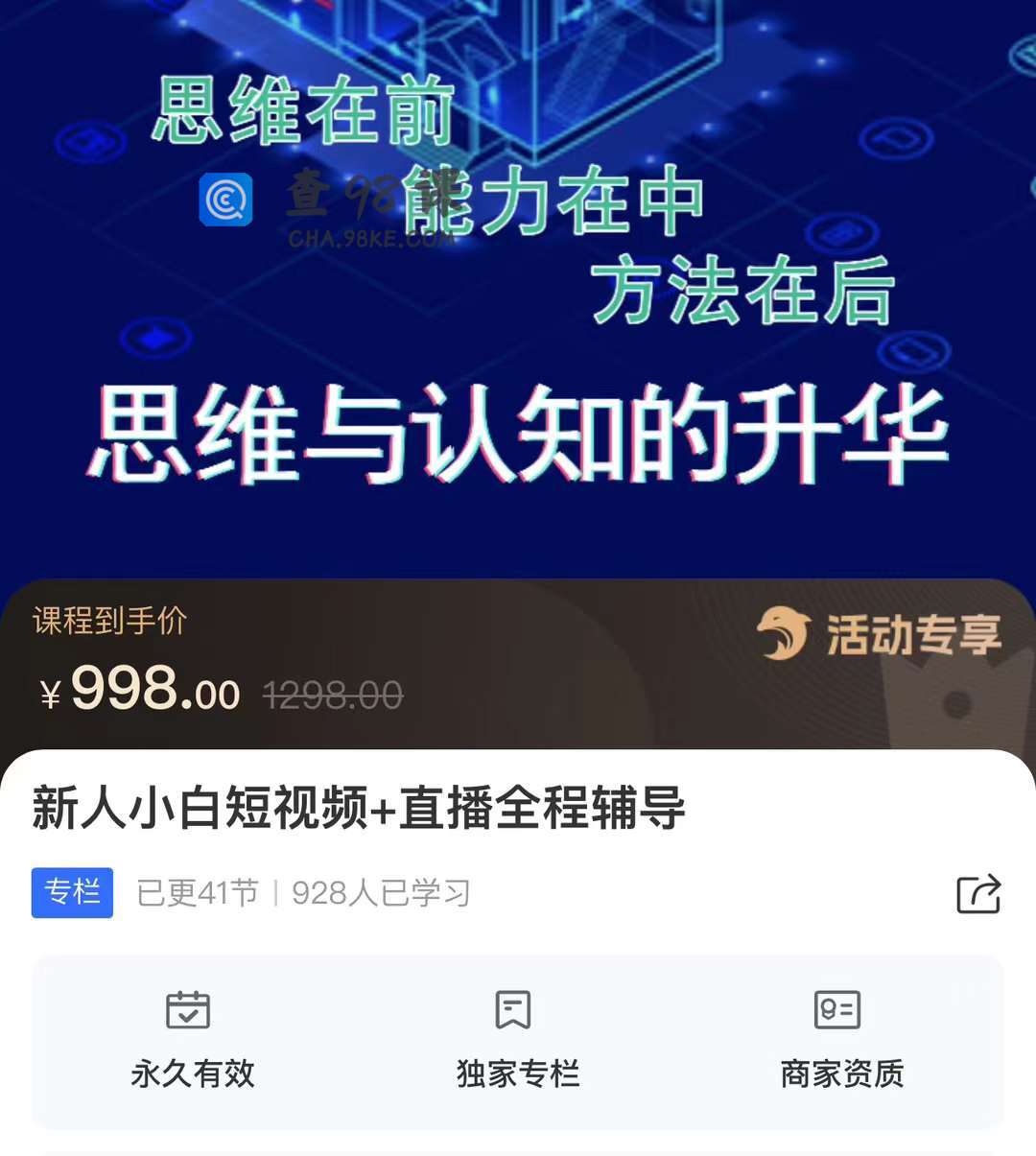Open the 商家资质 merchant qualification info
Image resolution: width=1036 pixels, height=1156 pixels.
pyautogui.click(x=841, y=1041)
